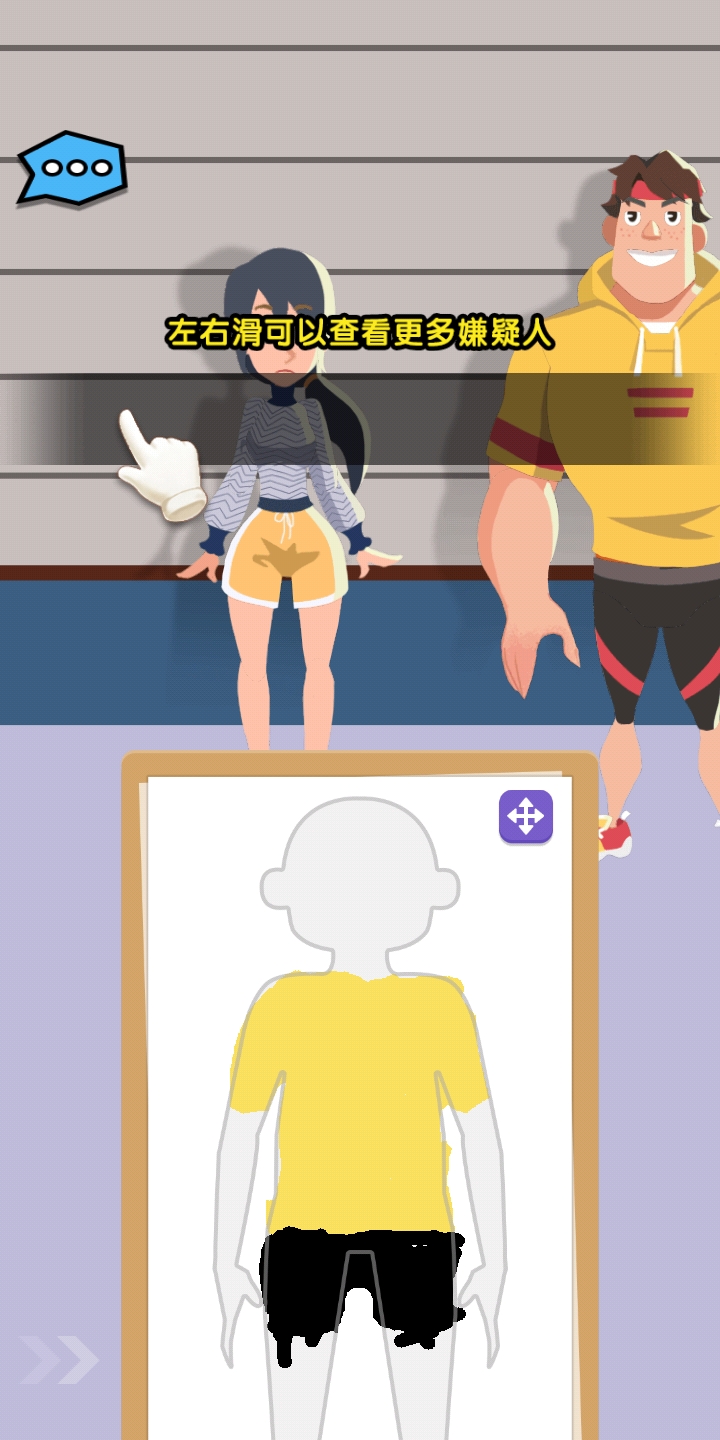Tap the double-arrow skip icon

coord(59,1360)
